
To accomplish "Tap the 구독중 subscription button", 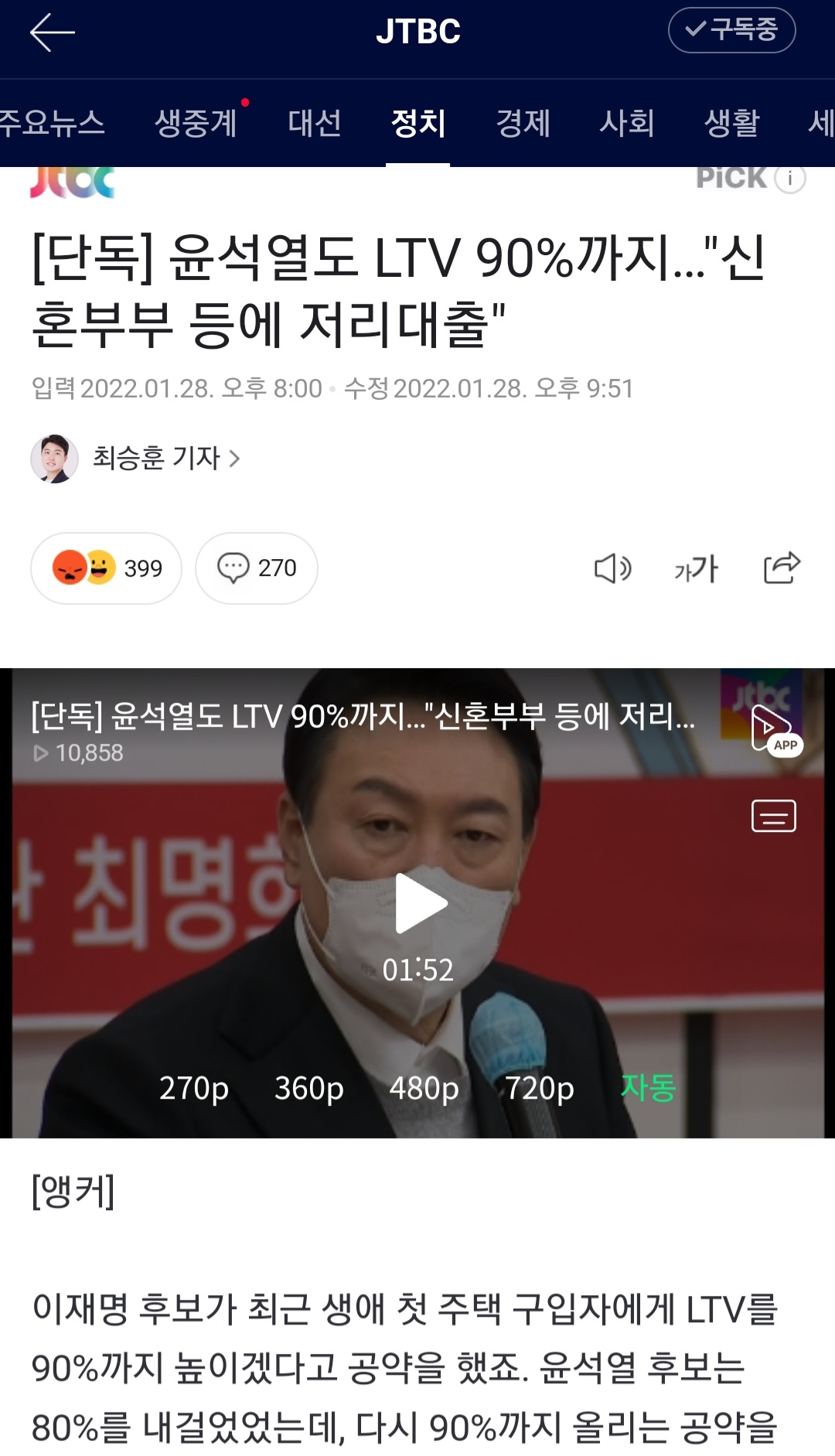I will (731, 30).
